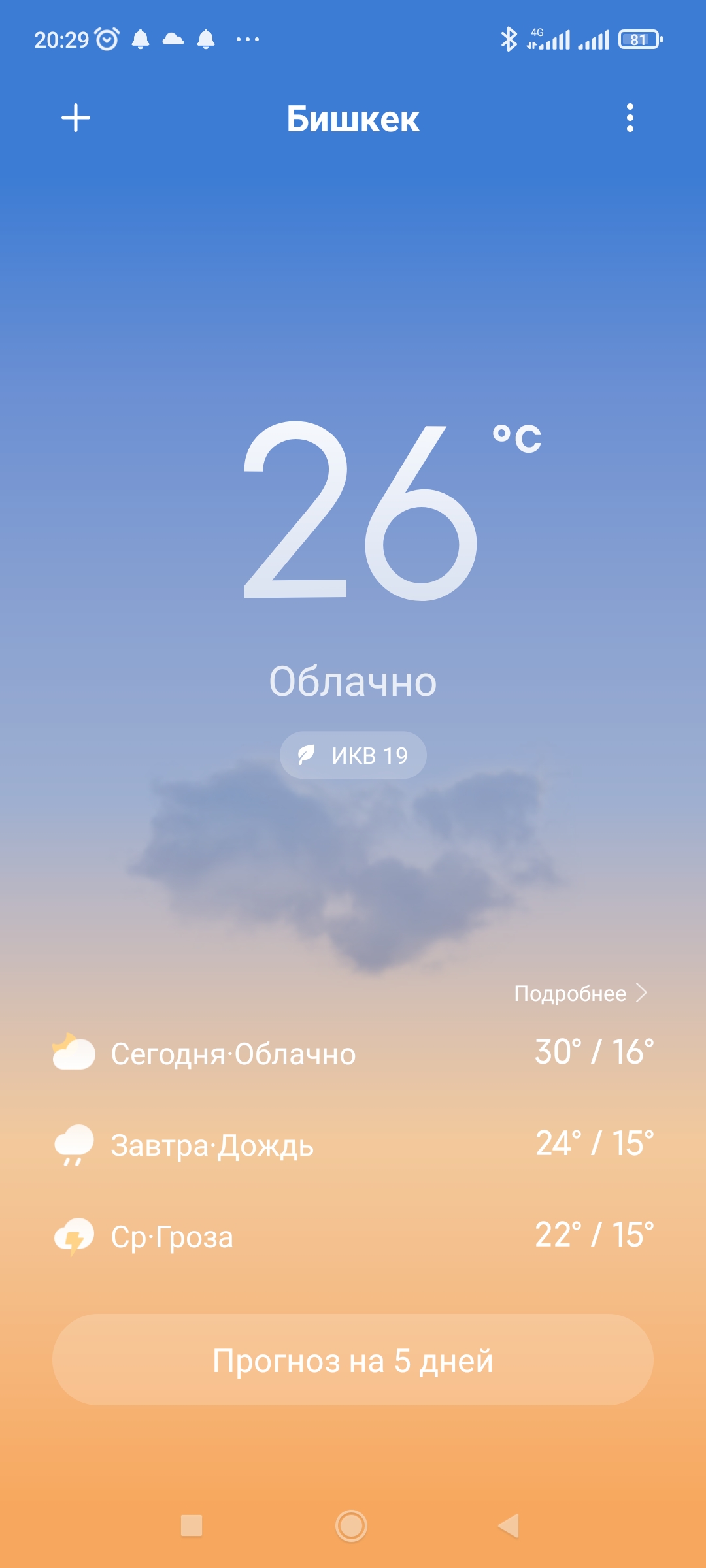Open today's forecast row Сегодня·Облачно
This screenshot has width=706, height=1568.
(x=353, y=1053)
